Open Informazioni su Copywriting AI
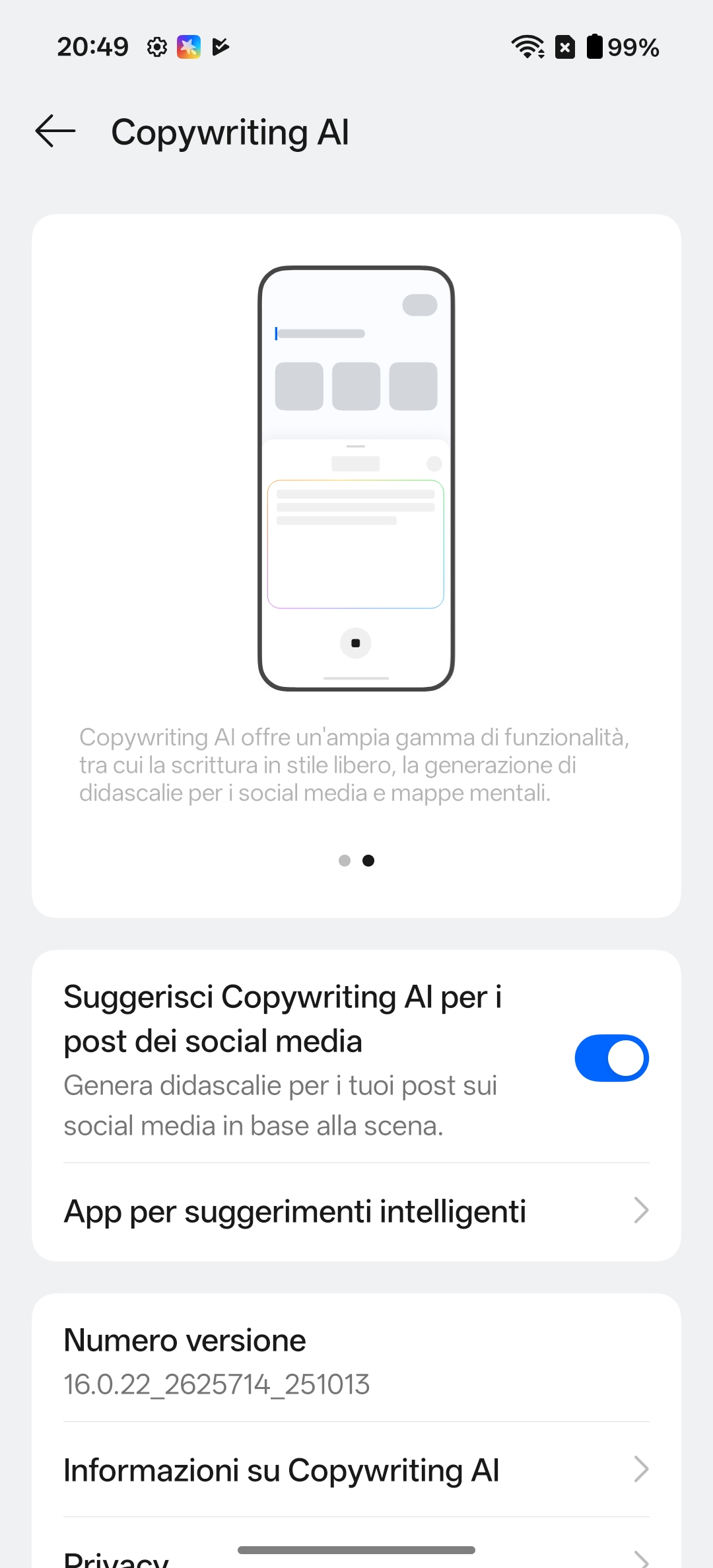 tap(356, 1470)
